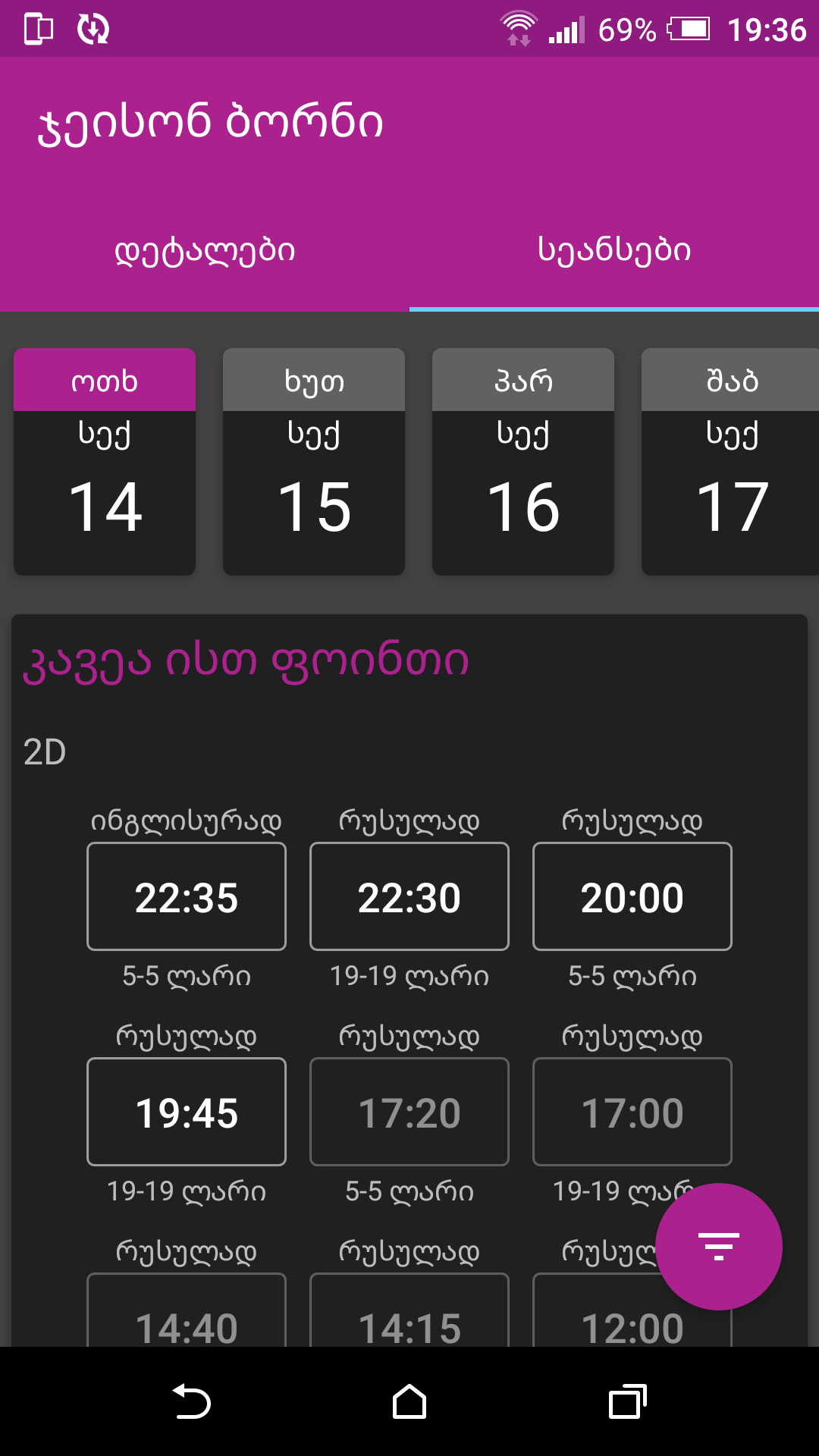The height and width of the screenshot is (1456, 819).
Task: Choose the 22:35 English session
Action: tap(187, 896)
